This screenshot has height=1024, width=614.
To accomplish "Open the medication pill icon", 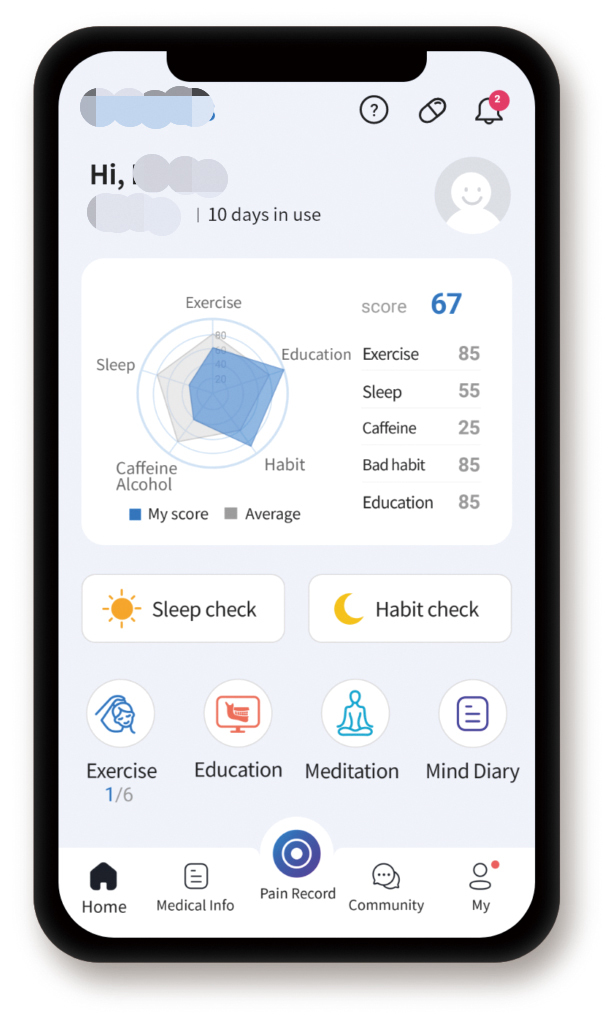I will click(432, 110).
